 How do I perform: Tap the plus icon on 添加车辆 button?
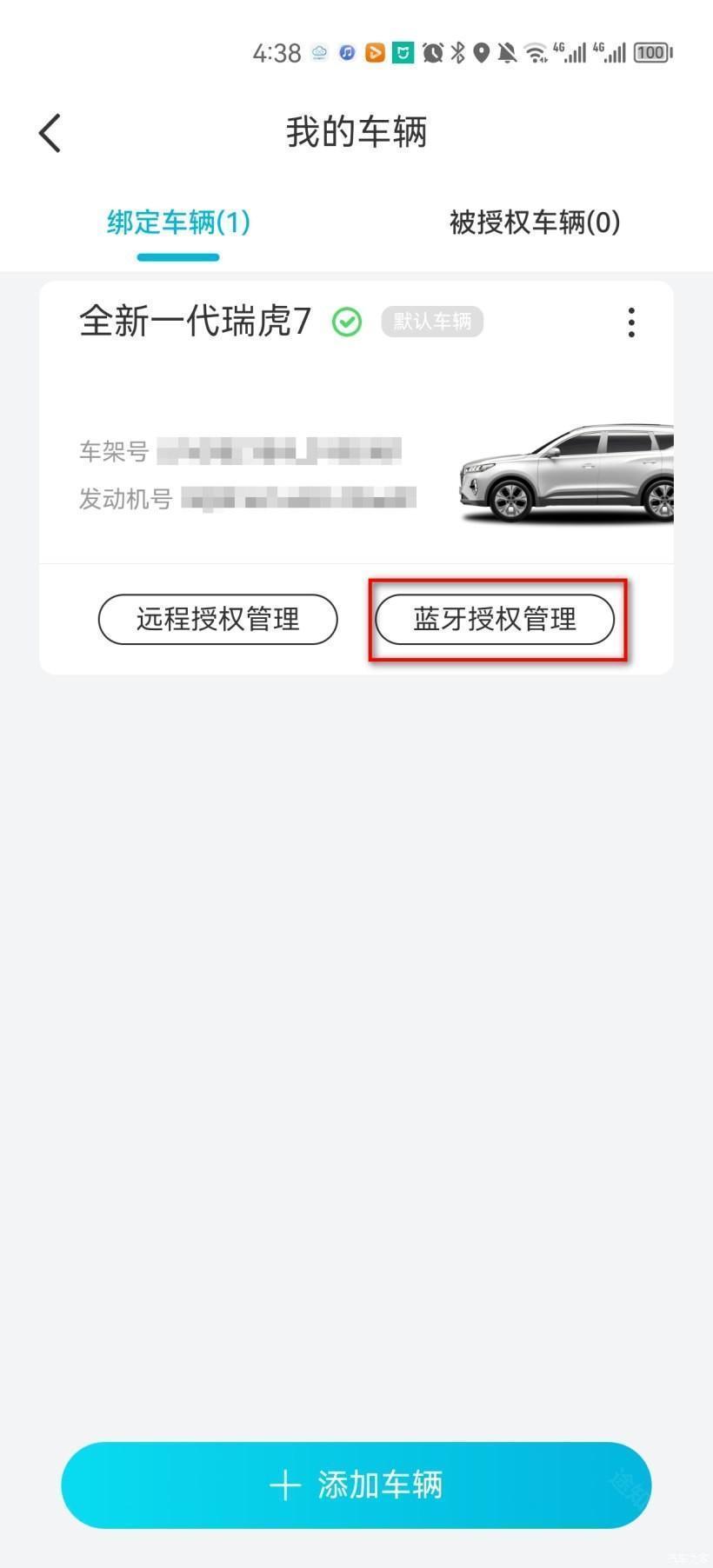tap(286, 1485)
